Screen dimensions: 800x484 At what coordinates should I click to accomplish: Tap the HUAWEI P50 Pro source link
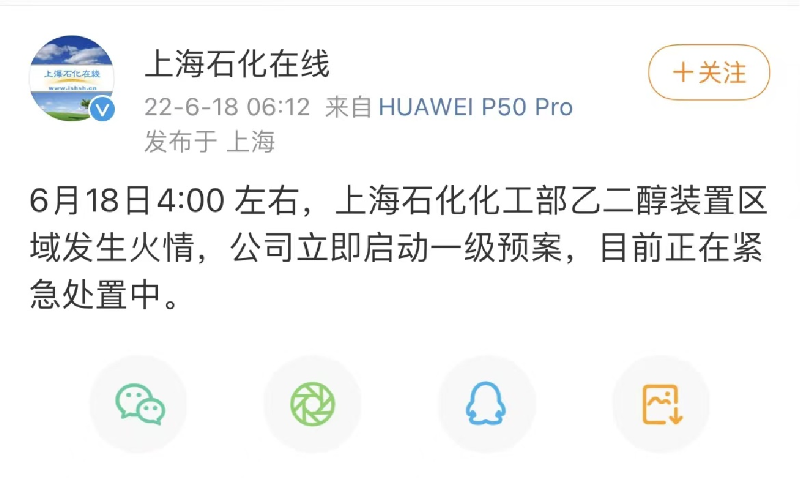click(x=475, y=107)
